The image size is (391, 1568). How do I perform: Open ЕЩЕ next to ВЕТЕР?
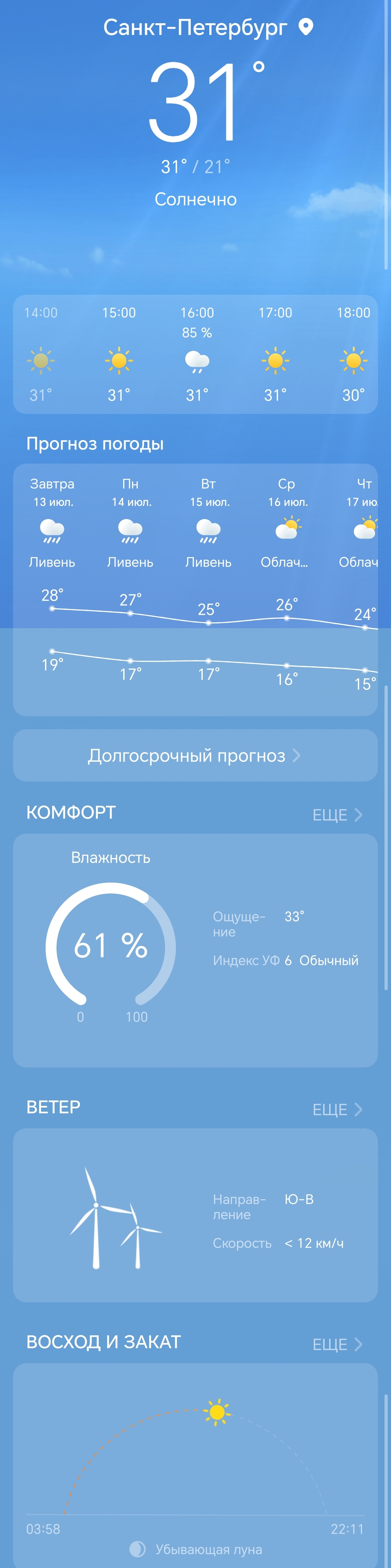[x=337, y=1109]
